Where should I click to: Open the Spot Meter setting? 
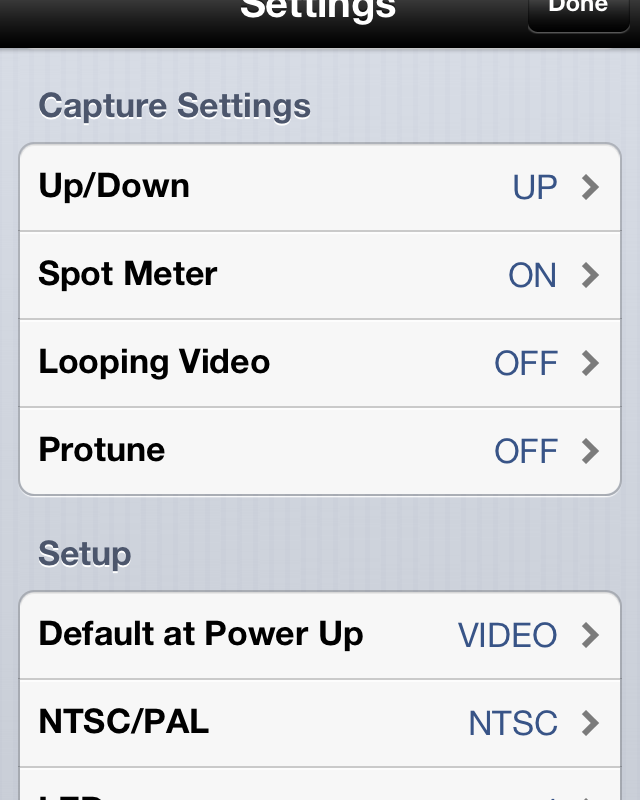click(x=320, y=275)
